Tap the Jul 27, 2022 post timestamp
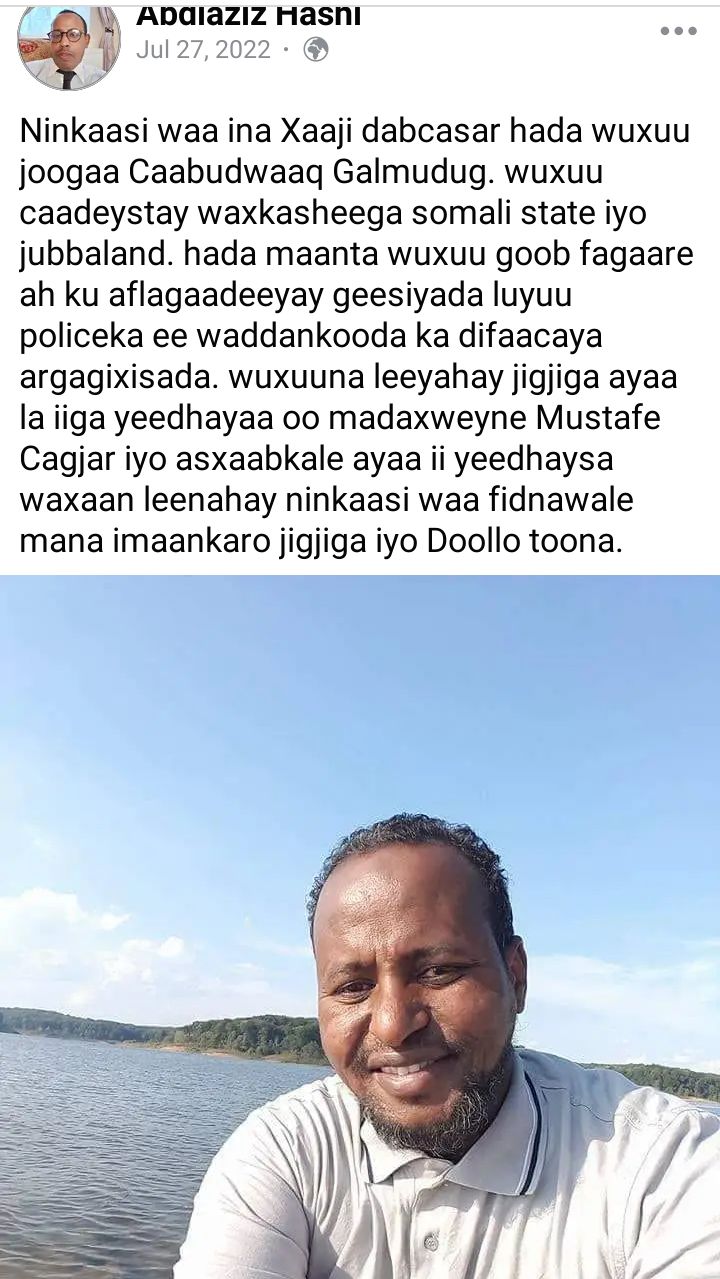 coord(203,50)
